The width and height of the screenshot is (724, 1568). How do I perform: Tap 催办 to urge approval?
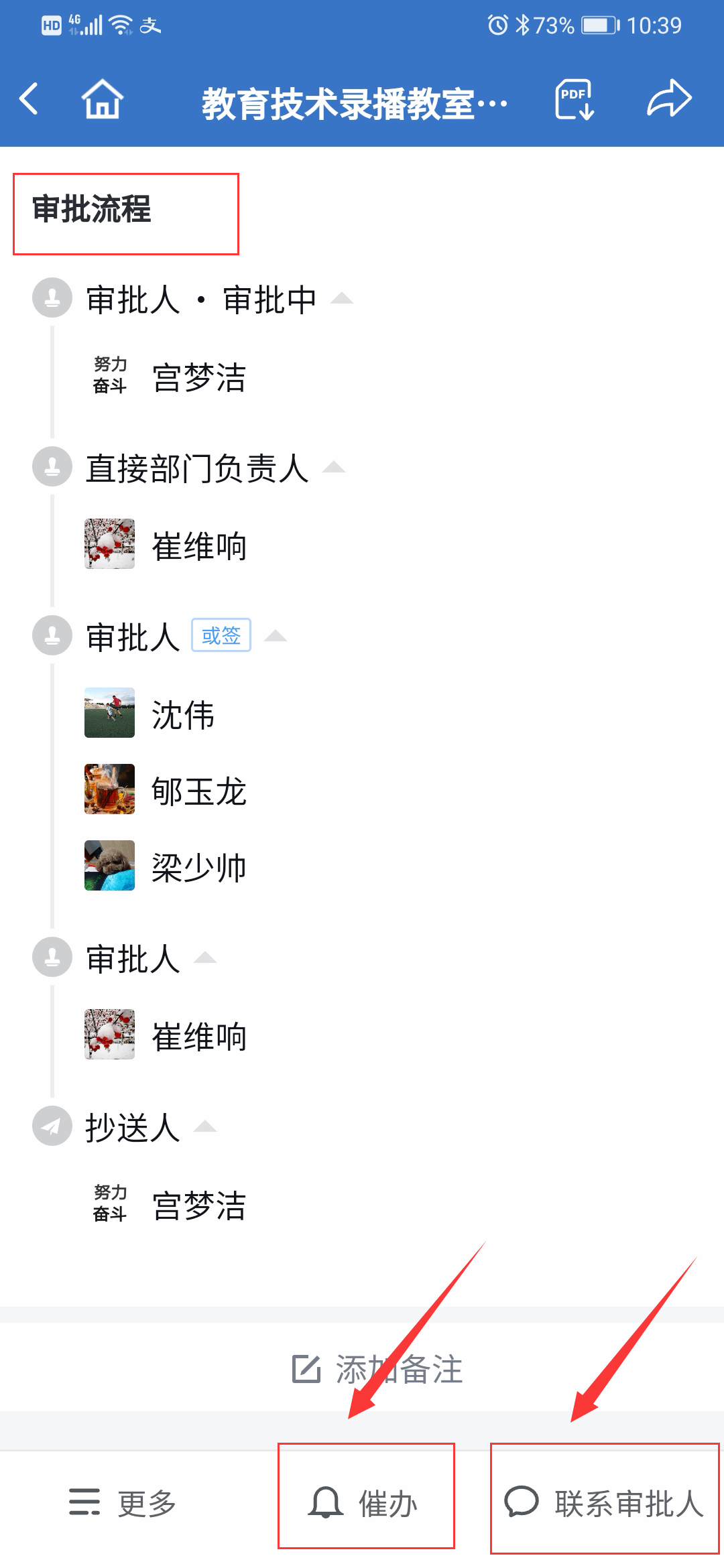[365, 1502]
